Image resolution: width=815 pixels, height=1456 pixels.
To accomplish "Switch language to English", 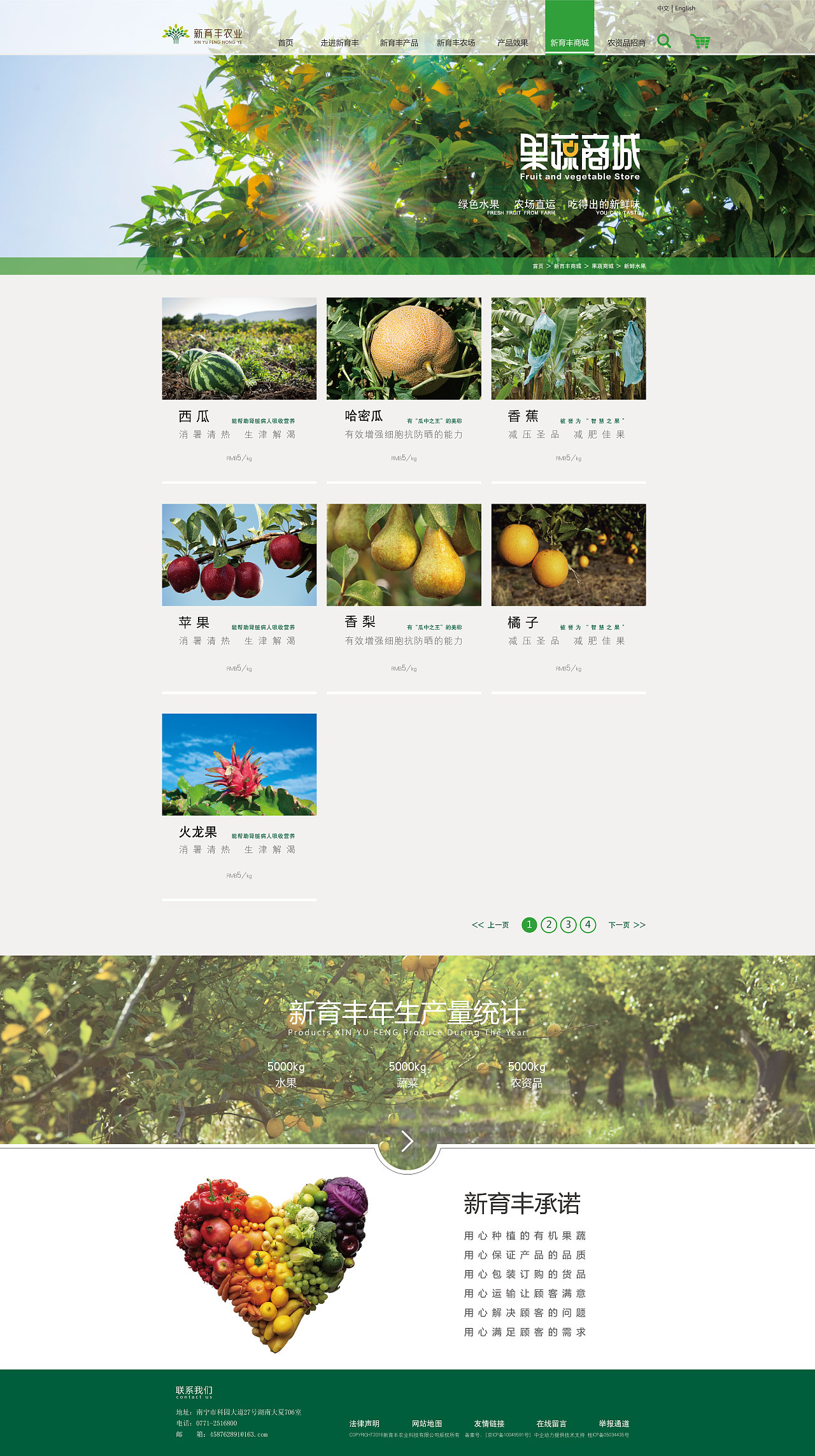I will click(685, 8).
